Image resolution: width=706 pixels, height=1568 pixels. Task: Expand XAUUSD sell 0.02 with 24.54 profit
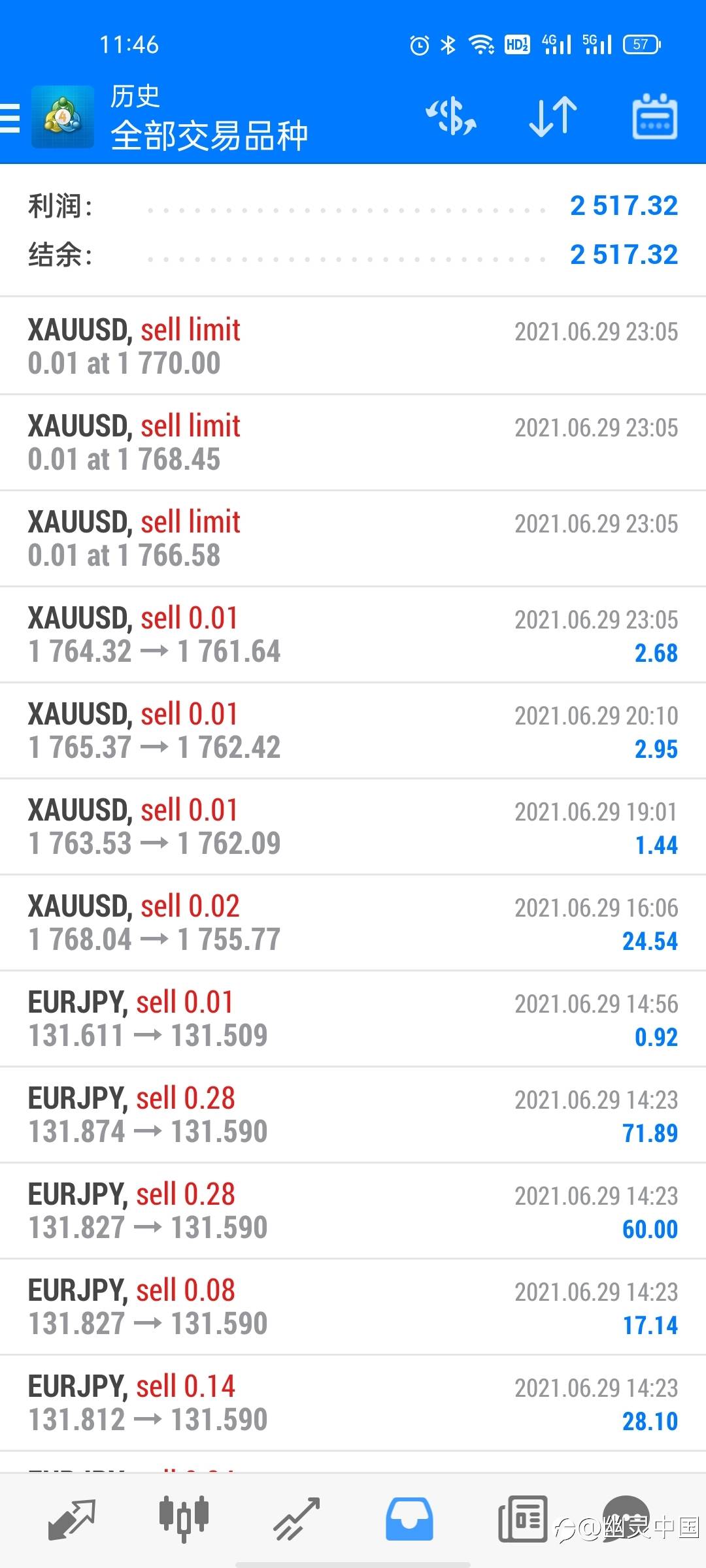point(353,923)
